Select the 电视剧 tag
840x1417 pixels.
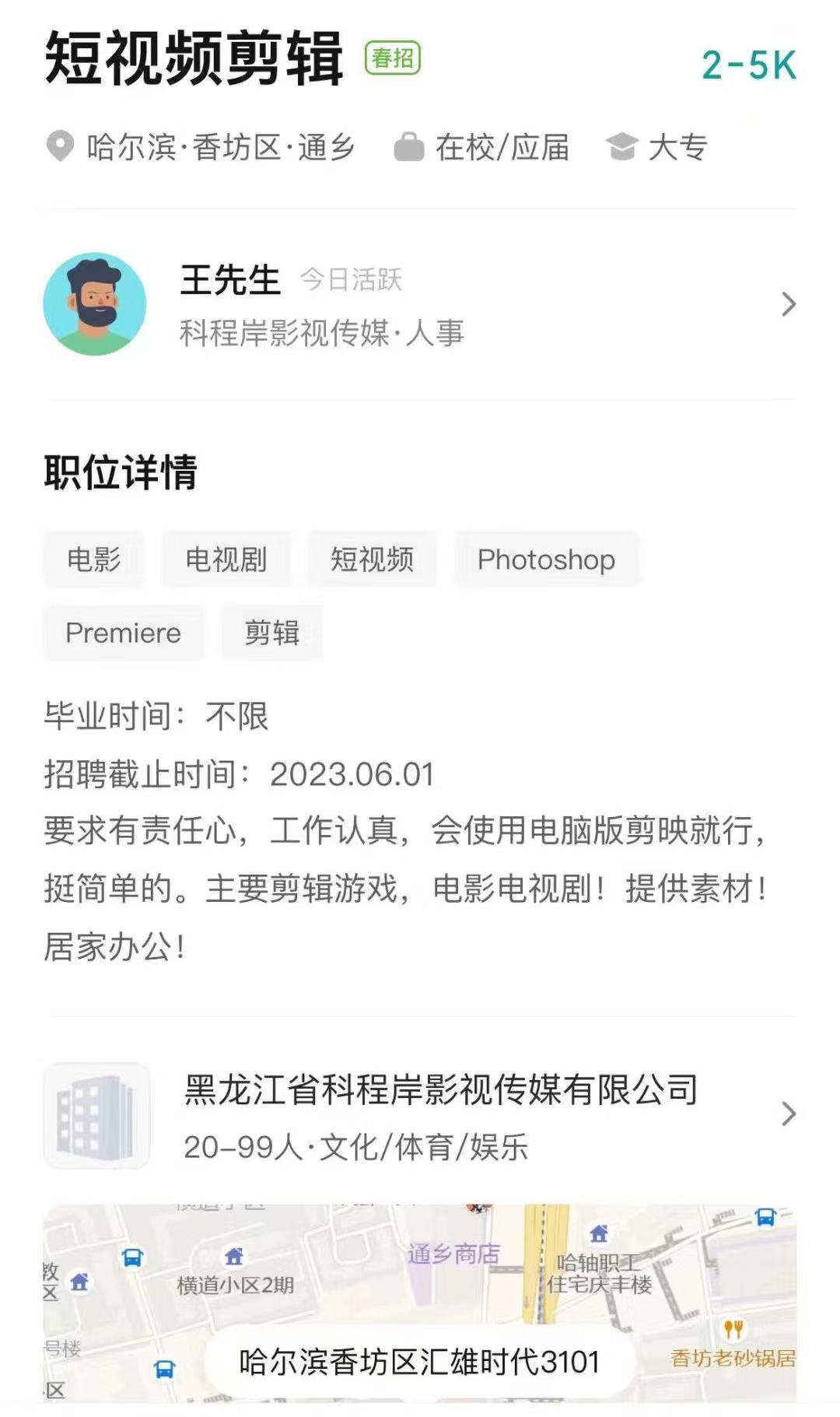[x=226, y=559]
